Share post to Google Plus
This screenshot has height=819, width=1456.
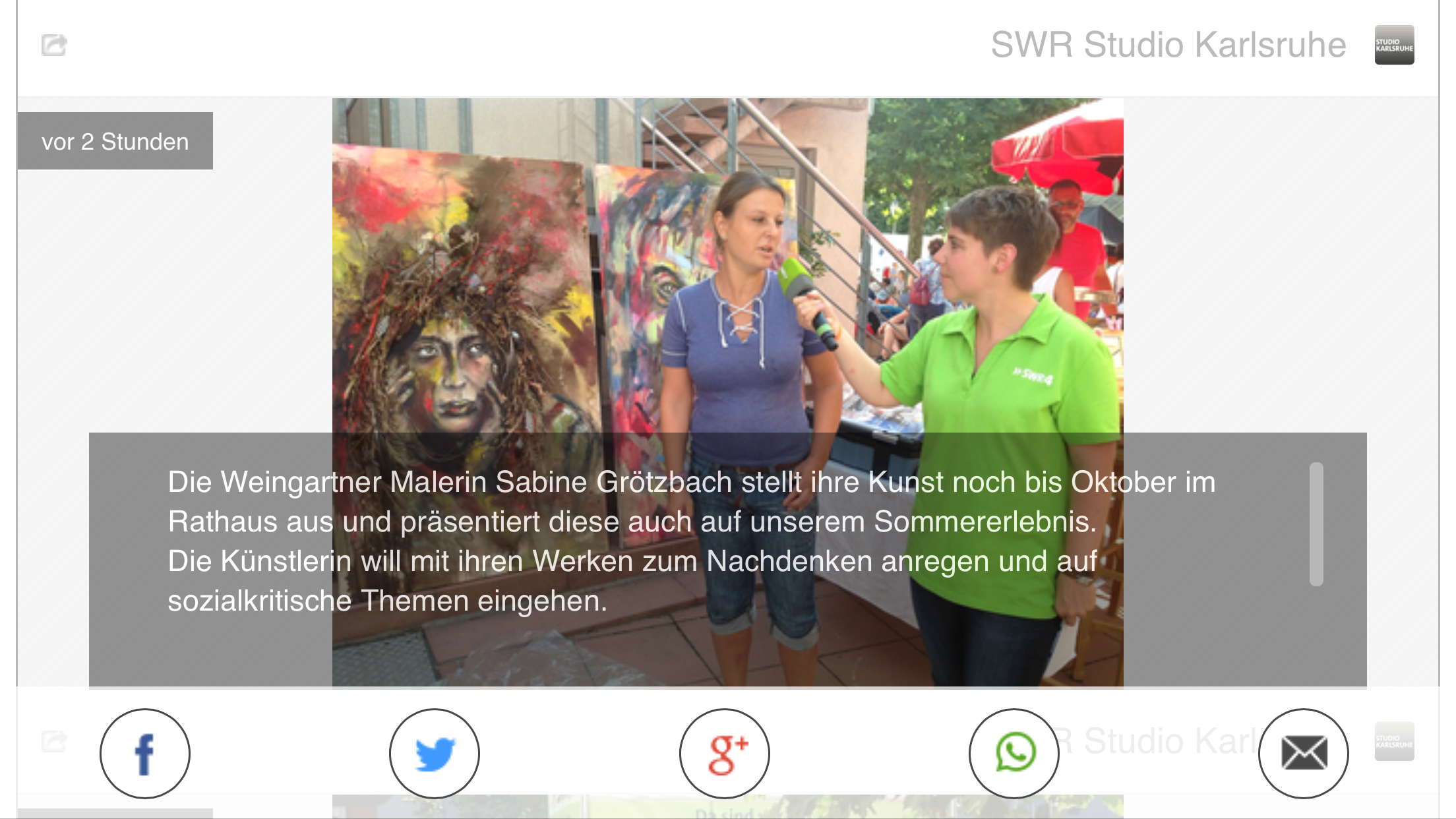pyautogui.click(x=725, y=754)
